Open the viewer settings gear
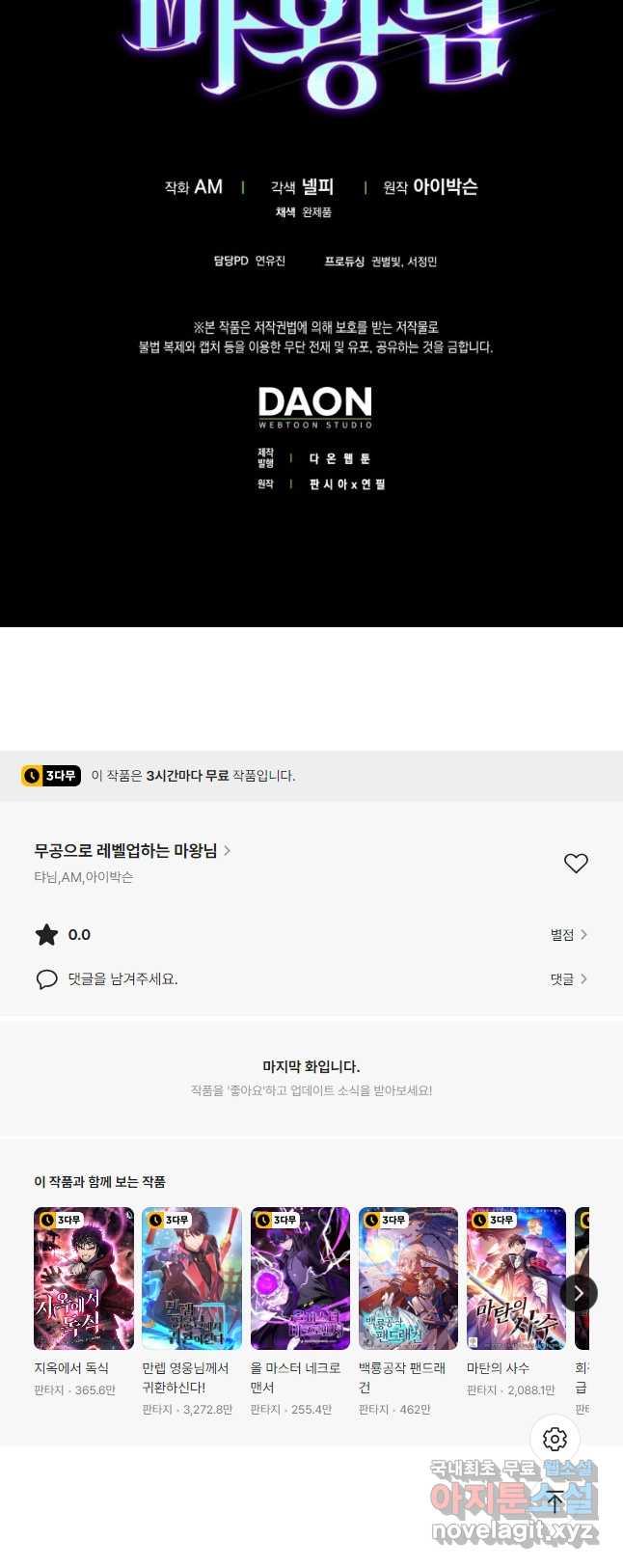The width and height of the screenshot is (623, 1568). (555, 1440)
